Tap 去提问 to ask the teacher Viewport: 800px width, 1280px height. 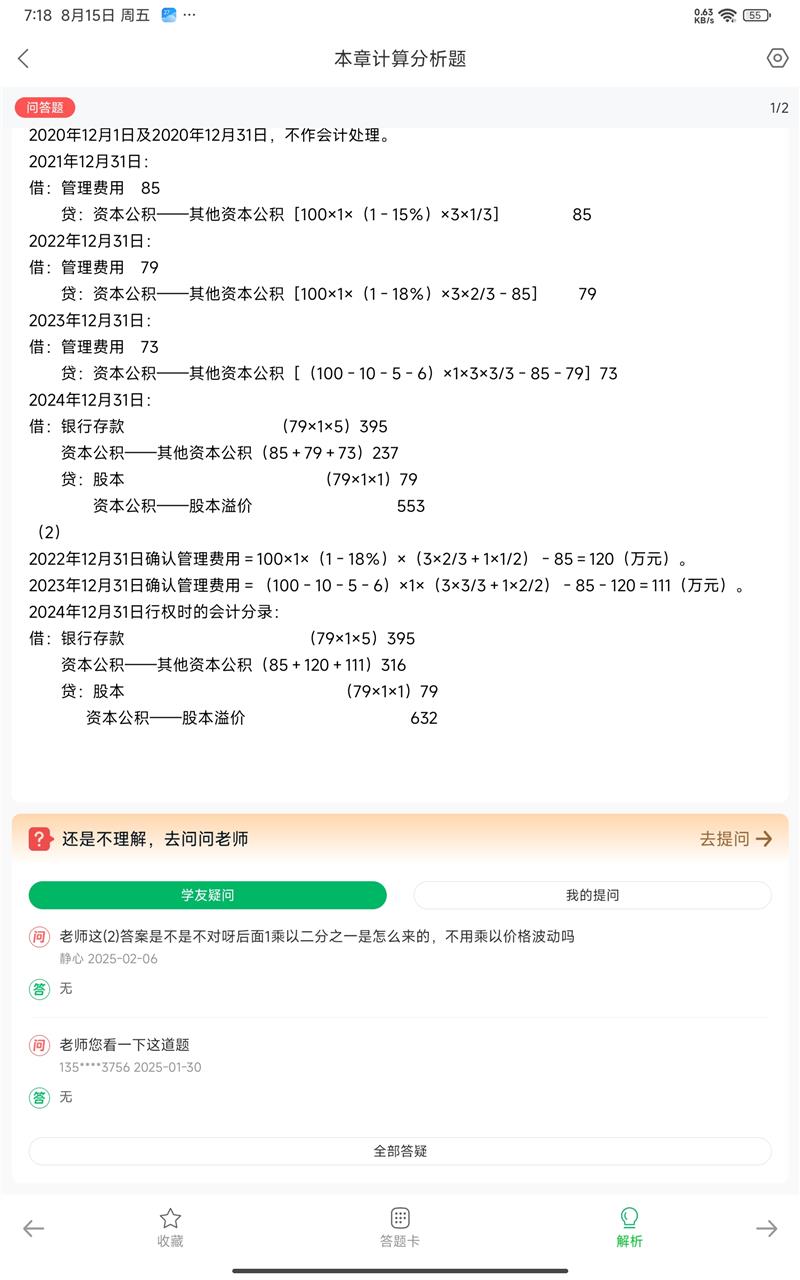[735, 839]
